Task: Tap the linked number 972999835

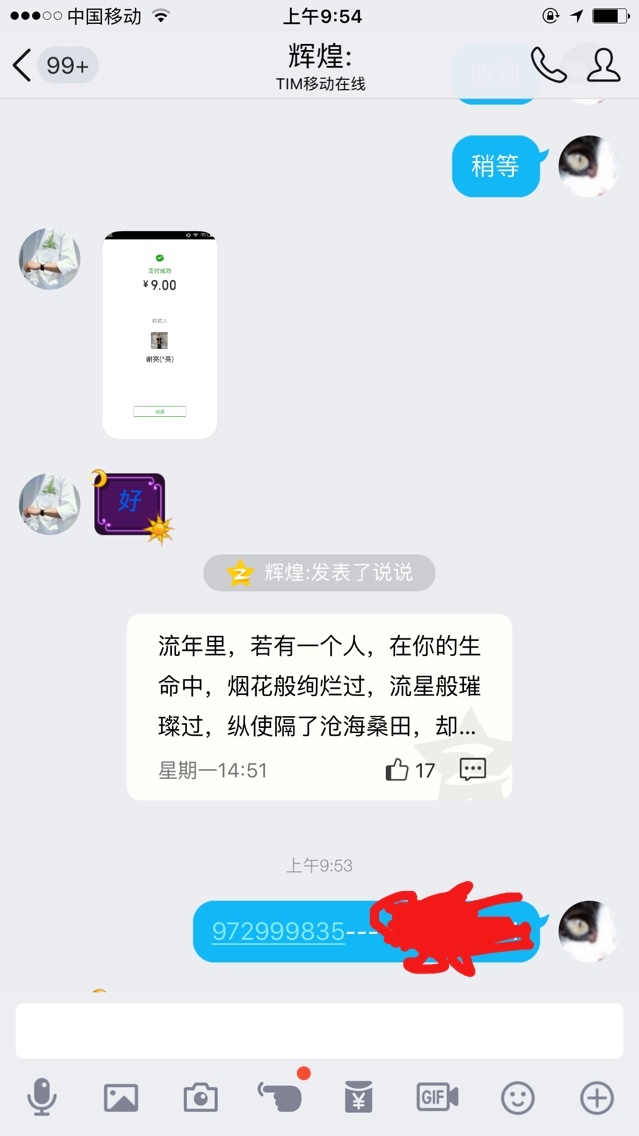Action: click(278, 931)
